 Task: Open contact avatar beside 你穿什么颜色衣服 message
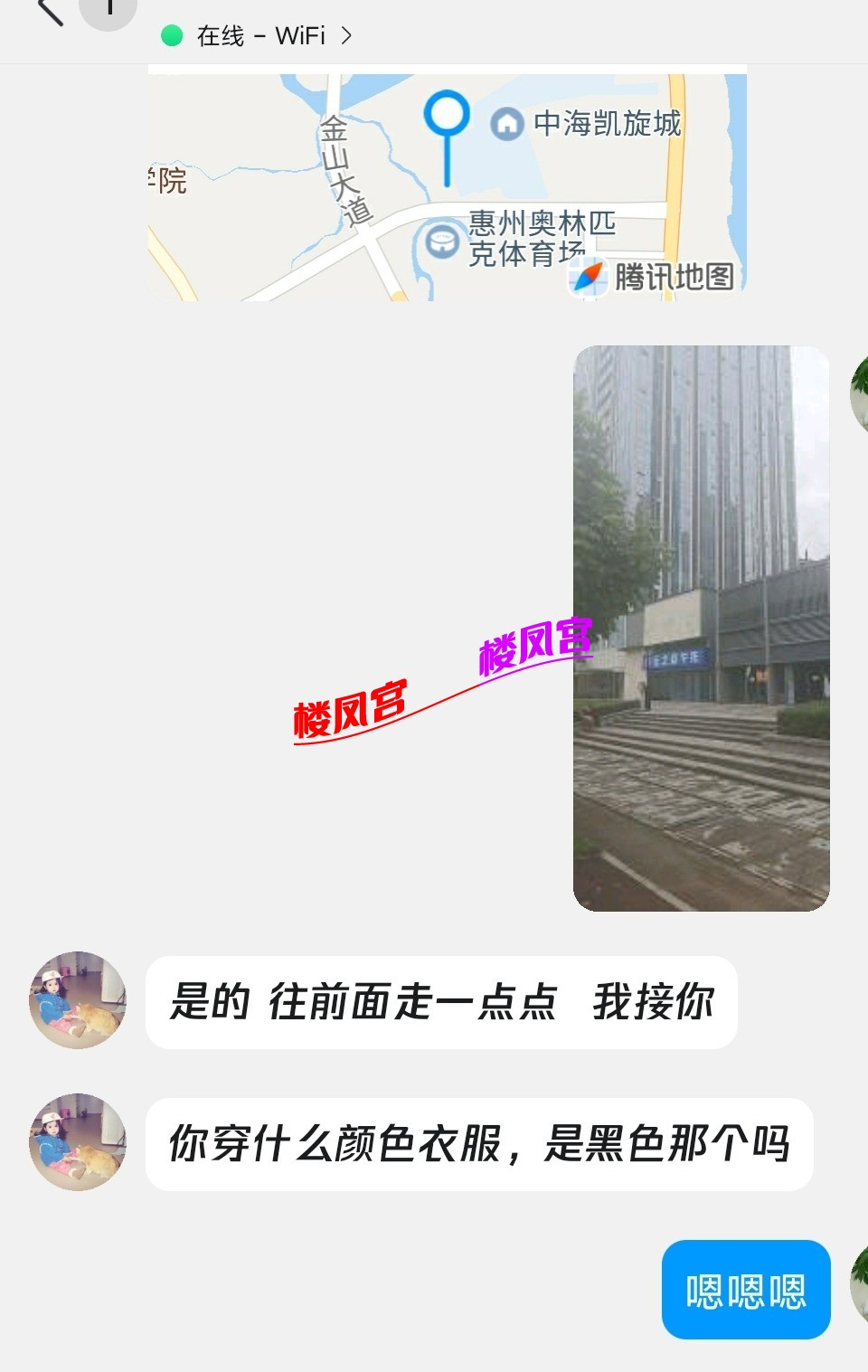[78, 1141]
